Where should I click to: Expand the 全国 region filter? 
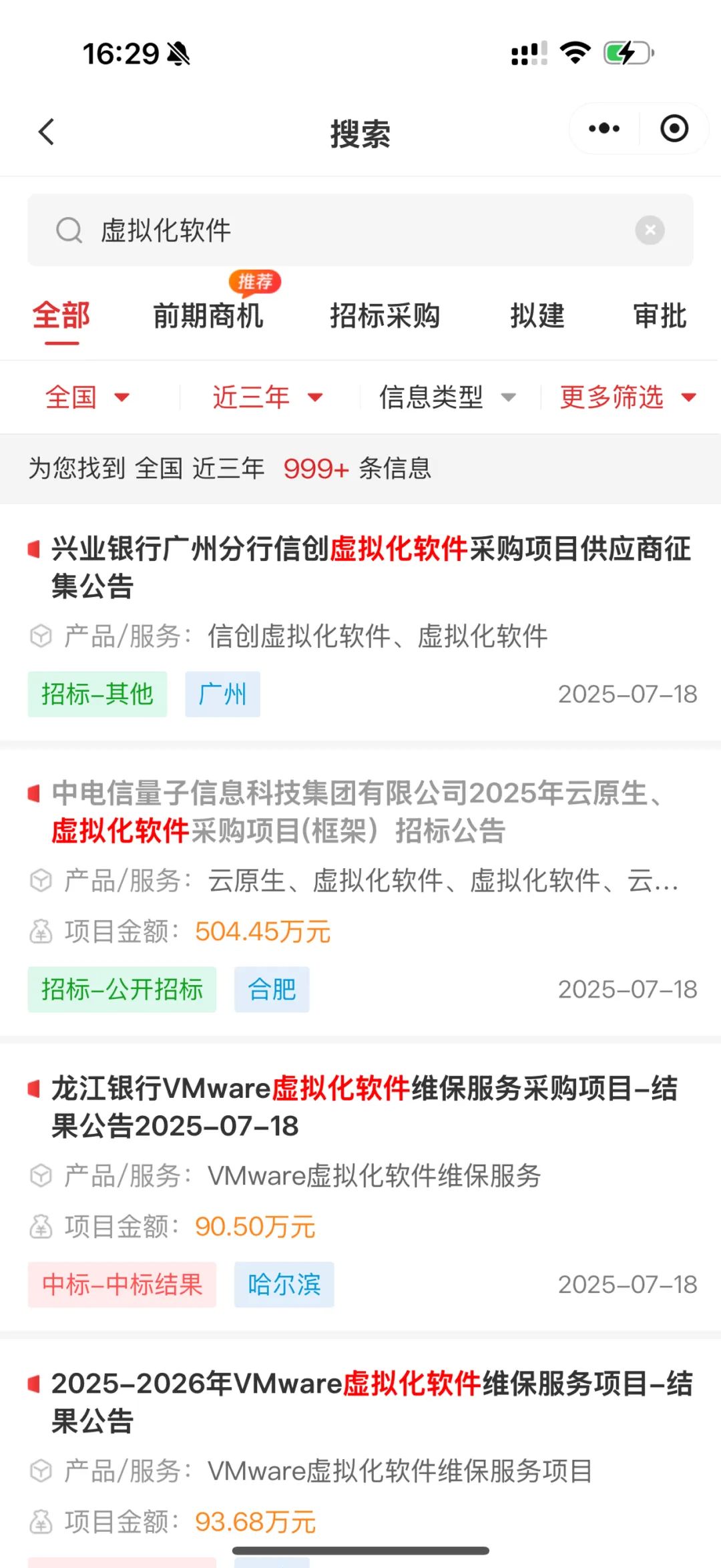[87, 397]
